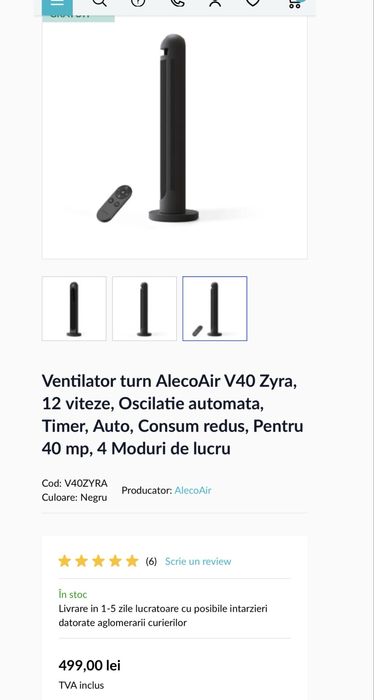Select the first fan thumbnail
374x700 pixels.
click(74, 308)
